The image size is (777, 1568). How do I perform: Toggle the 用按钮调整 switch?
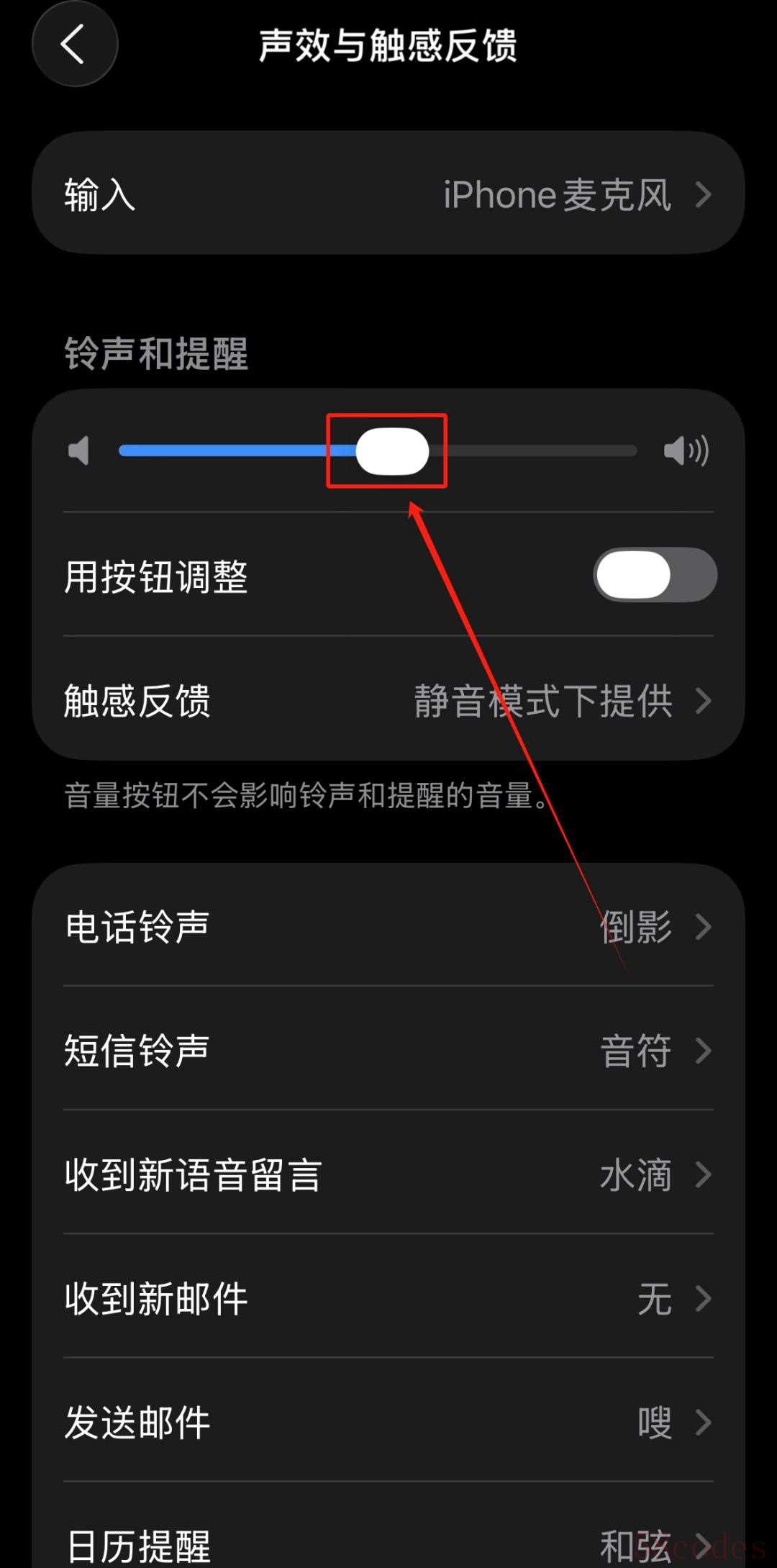(654, 575)
